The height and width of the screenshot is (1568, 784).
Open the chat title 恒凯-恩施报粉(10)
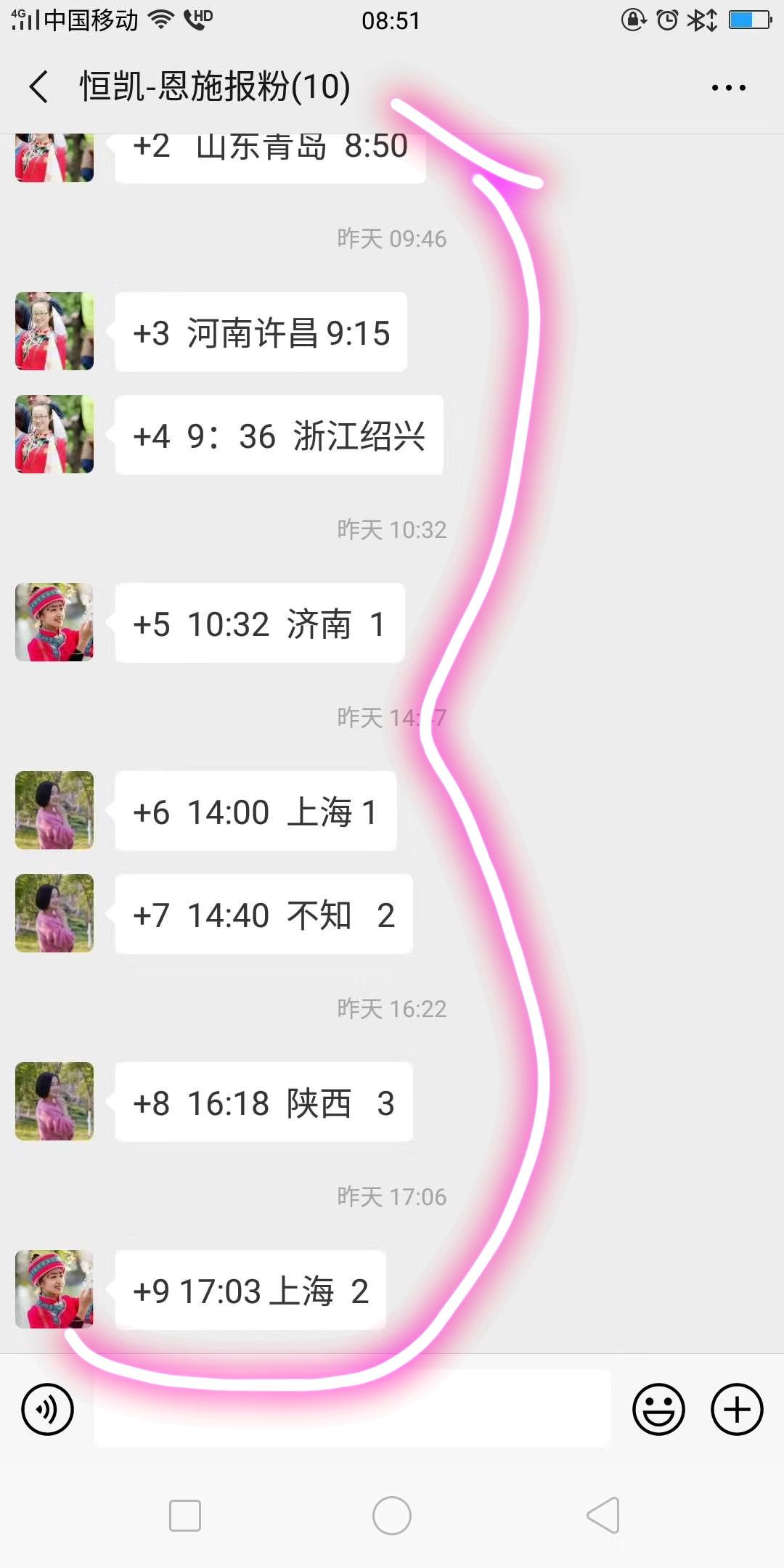tap(214, 86)
